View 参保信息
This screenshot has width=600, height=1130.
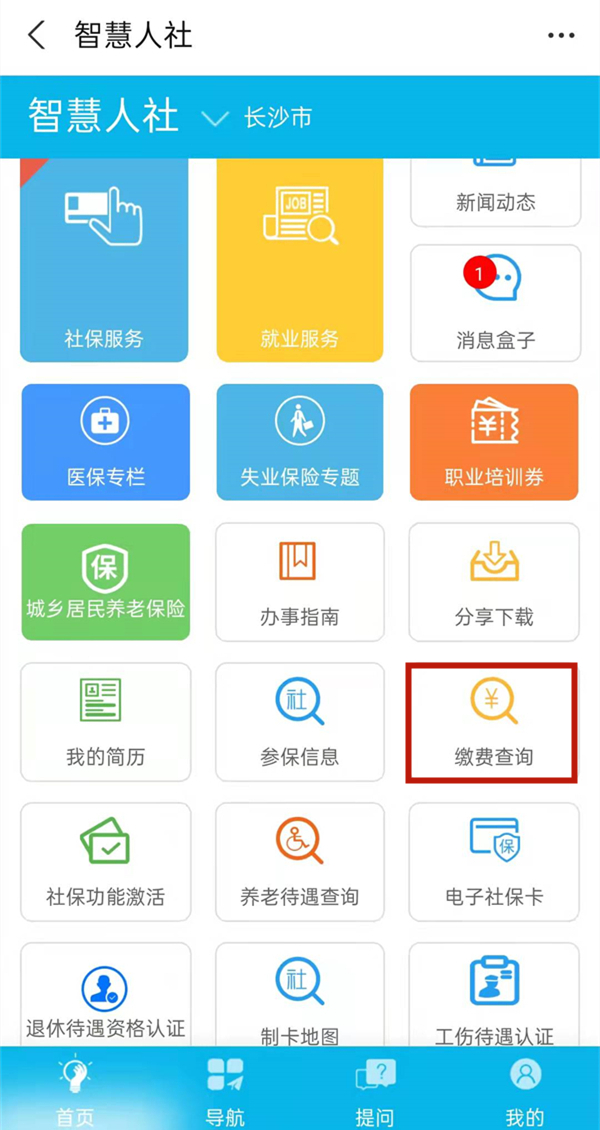tap(300, 721)
